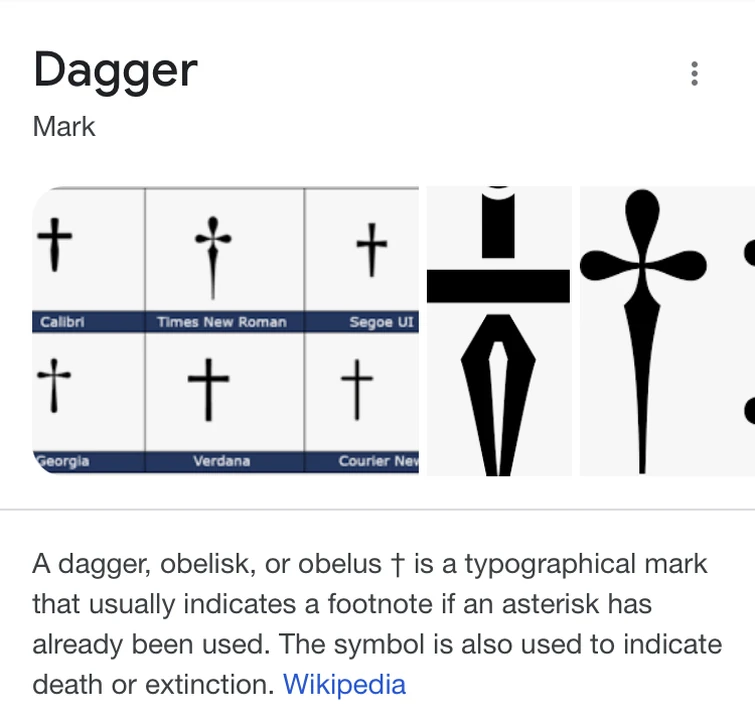Open the font comparison image of daggers
The height and width of the screenshot is (720, 755).
point(226,330)
